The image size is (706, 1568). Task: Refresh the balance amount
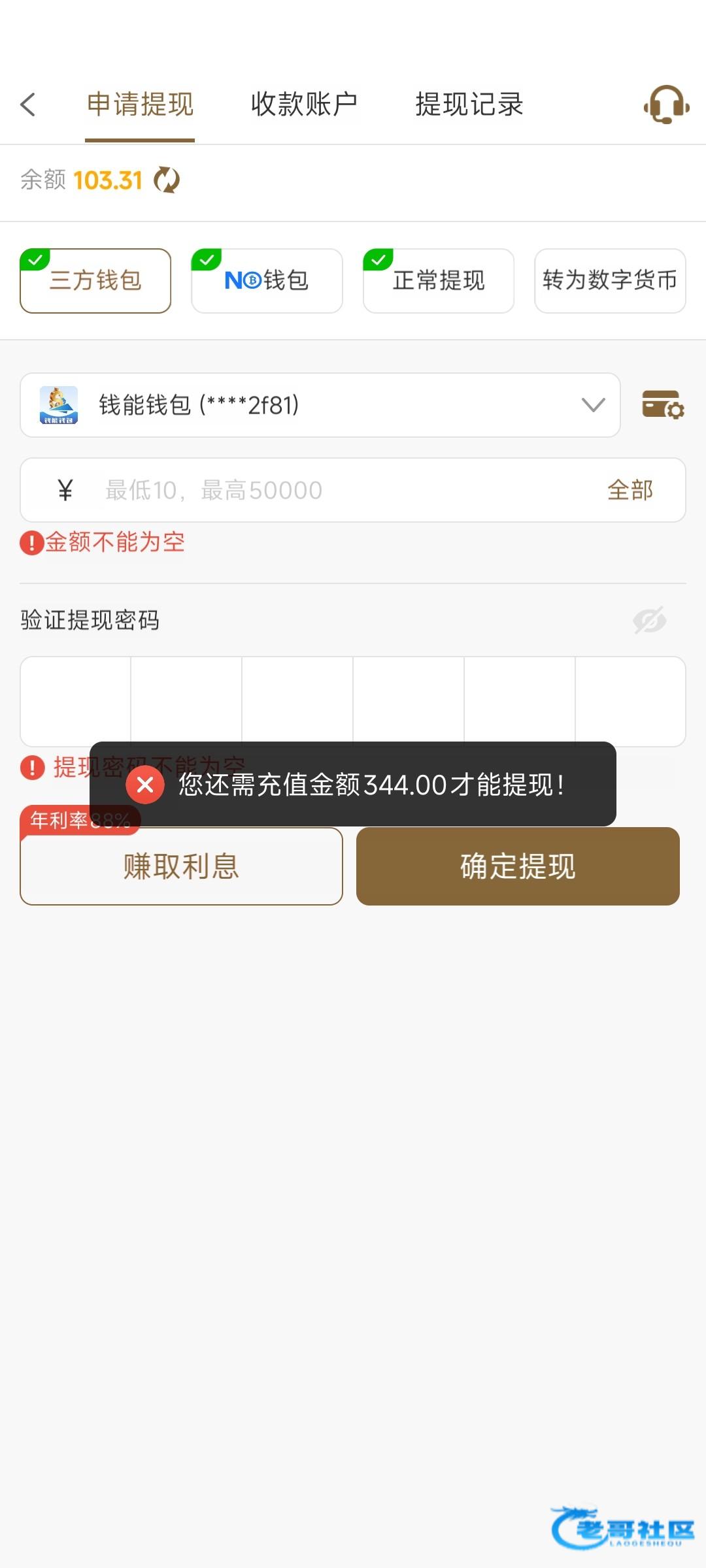point(167,180)
